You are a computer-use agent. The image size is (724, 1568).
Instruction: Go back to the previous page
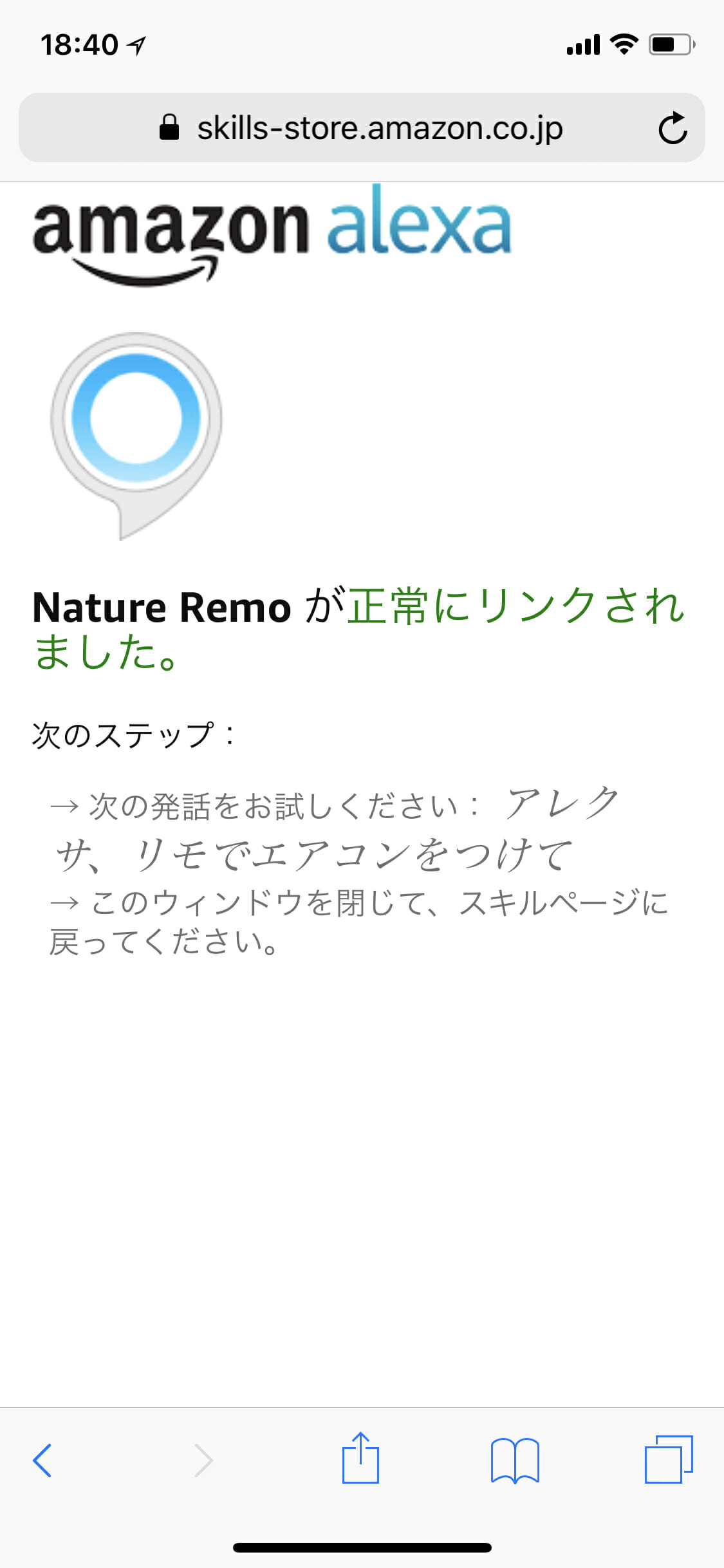pos(42,1460)
